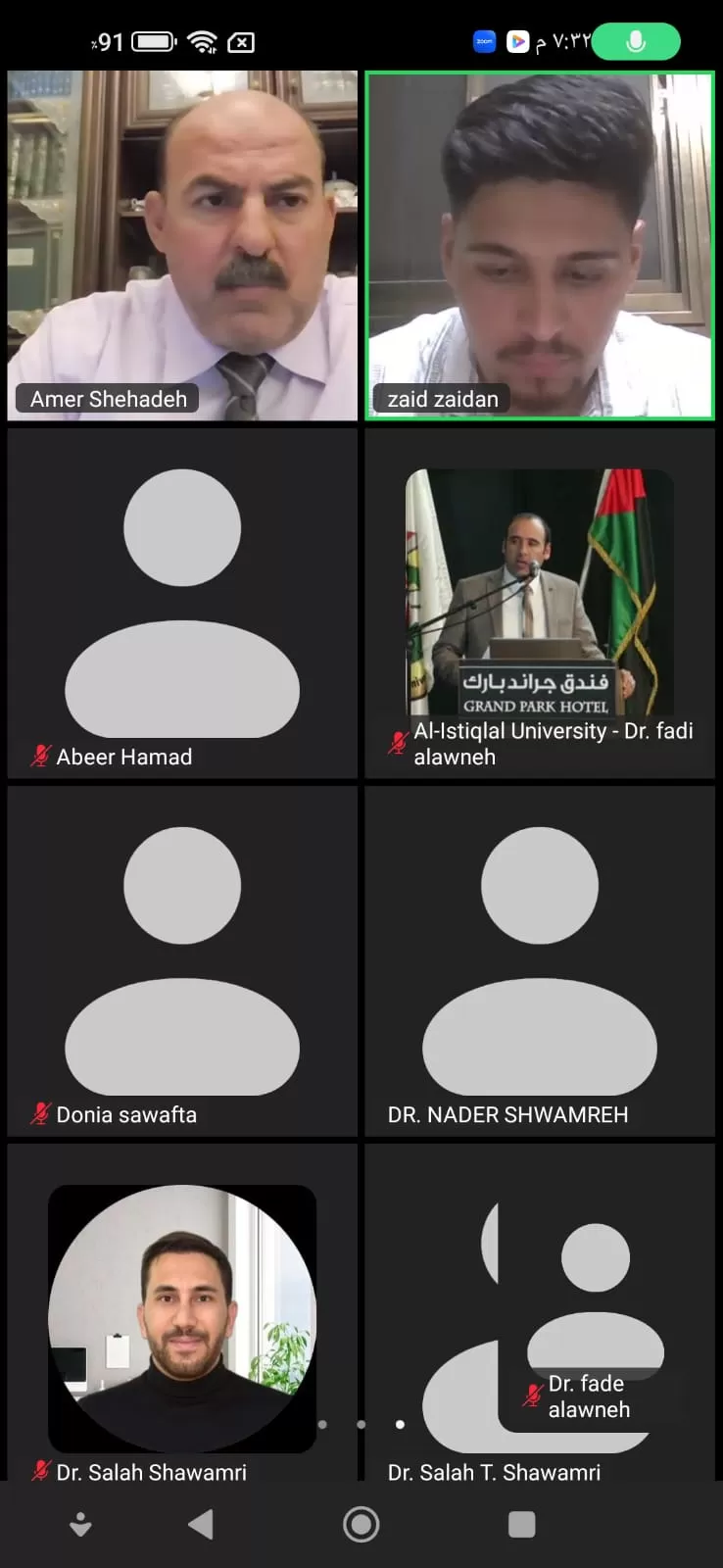Tap Abeer Hamad's participant tile
Viewport: 723px width, 1568px height.
coord(182,603)
